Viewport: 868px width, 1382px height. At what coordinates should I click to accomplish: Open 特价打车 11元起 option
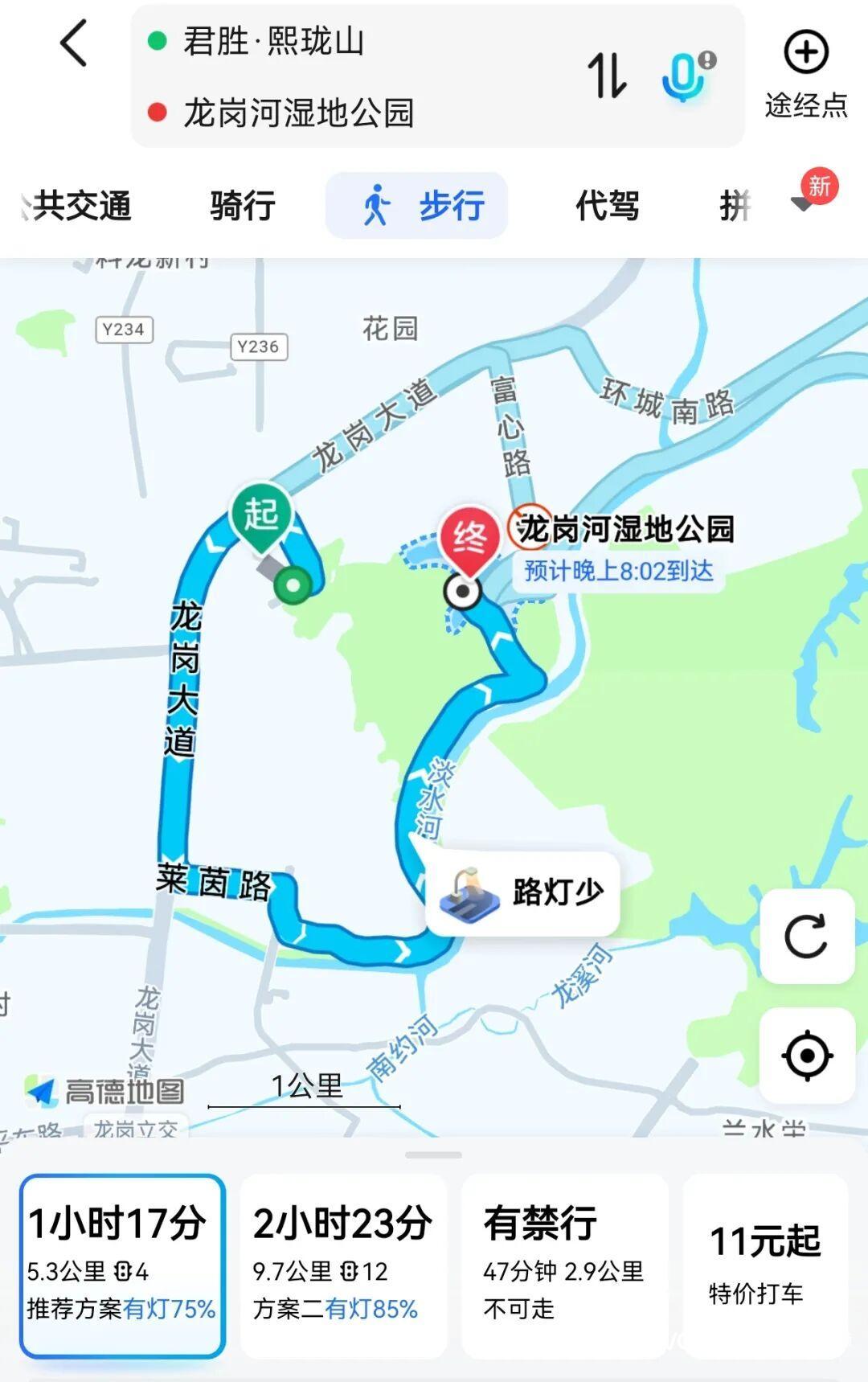765,1265
